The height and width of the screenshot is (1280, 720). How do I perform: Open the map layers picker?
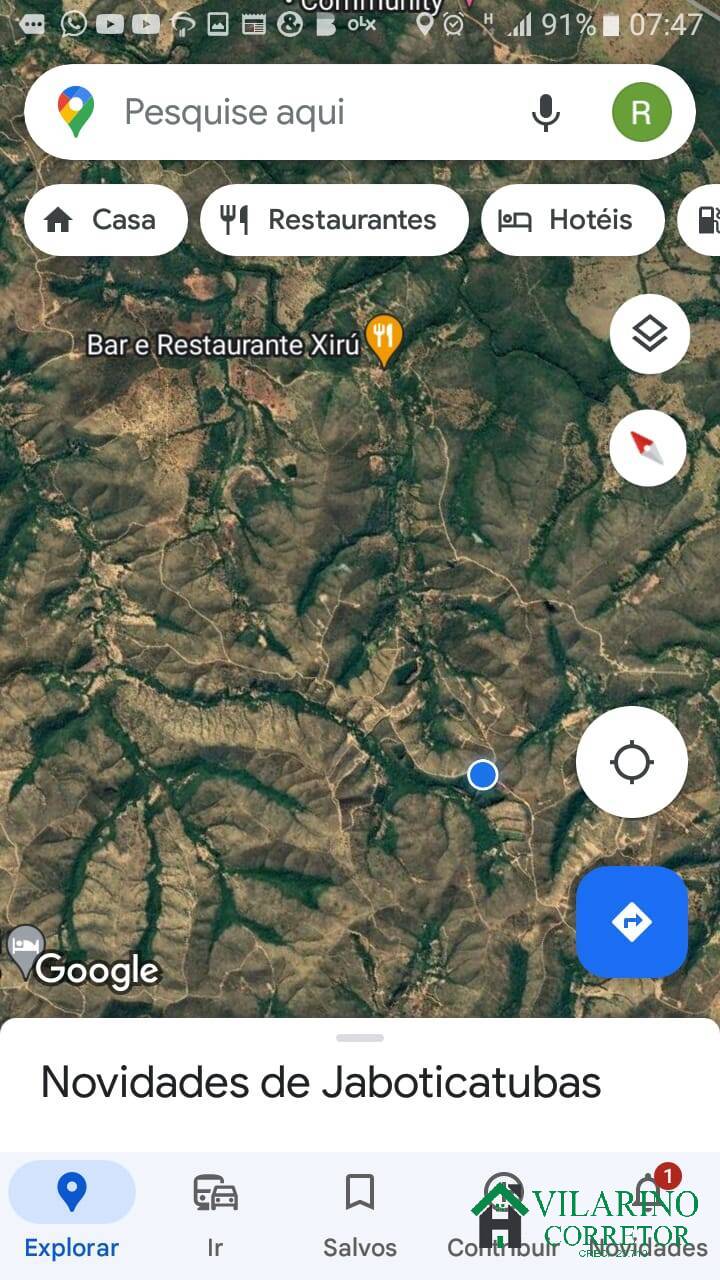649,334
